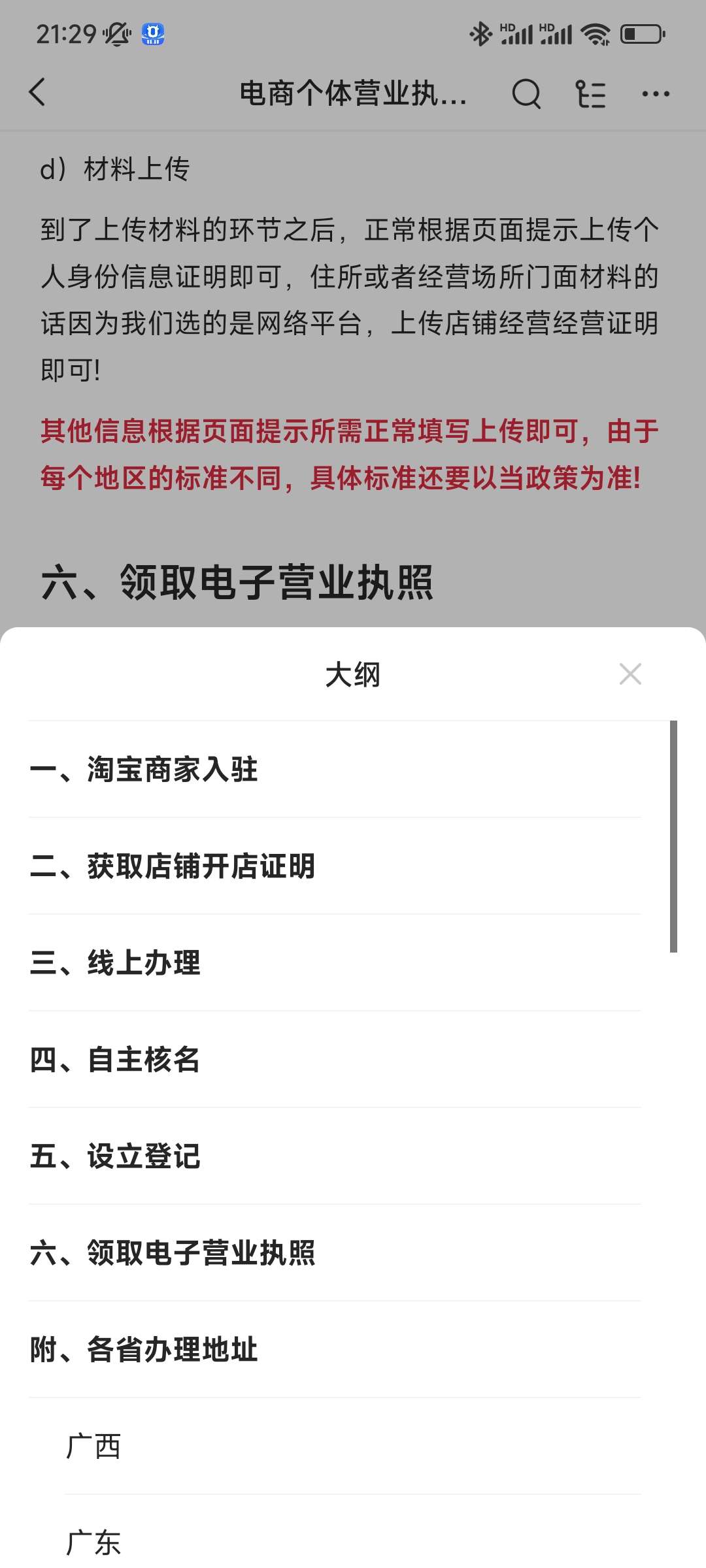Open section 五、设立登记

[115, 1156]
